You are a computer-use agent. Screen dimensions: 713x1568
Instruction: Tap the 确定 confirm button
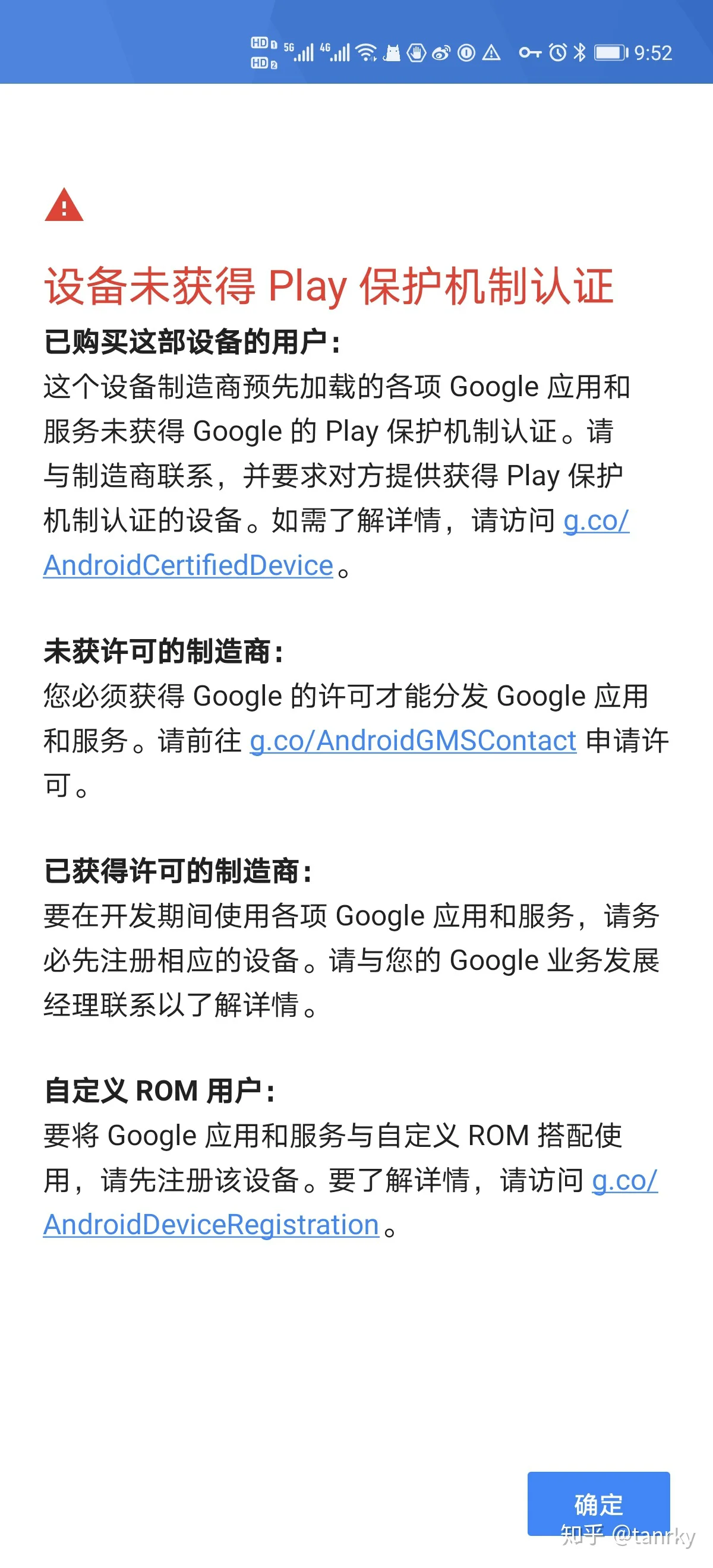(598, 1503)
